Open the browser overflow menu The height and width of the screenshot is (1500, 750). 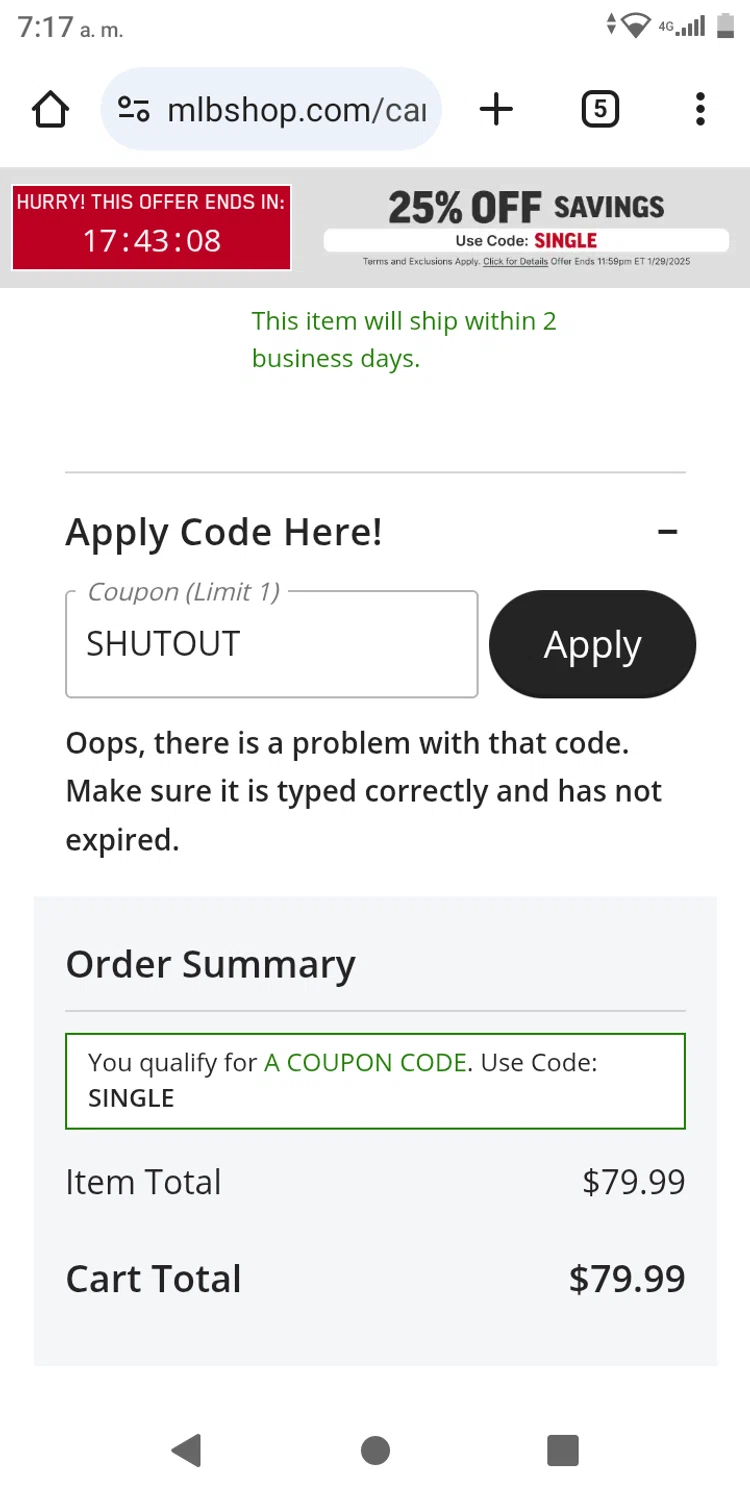pyautogui.click(x=700, y=109)
